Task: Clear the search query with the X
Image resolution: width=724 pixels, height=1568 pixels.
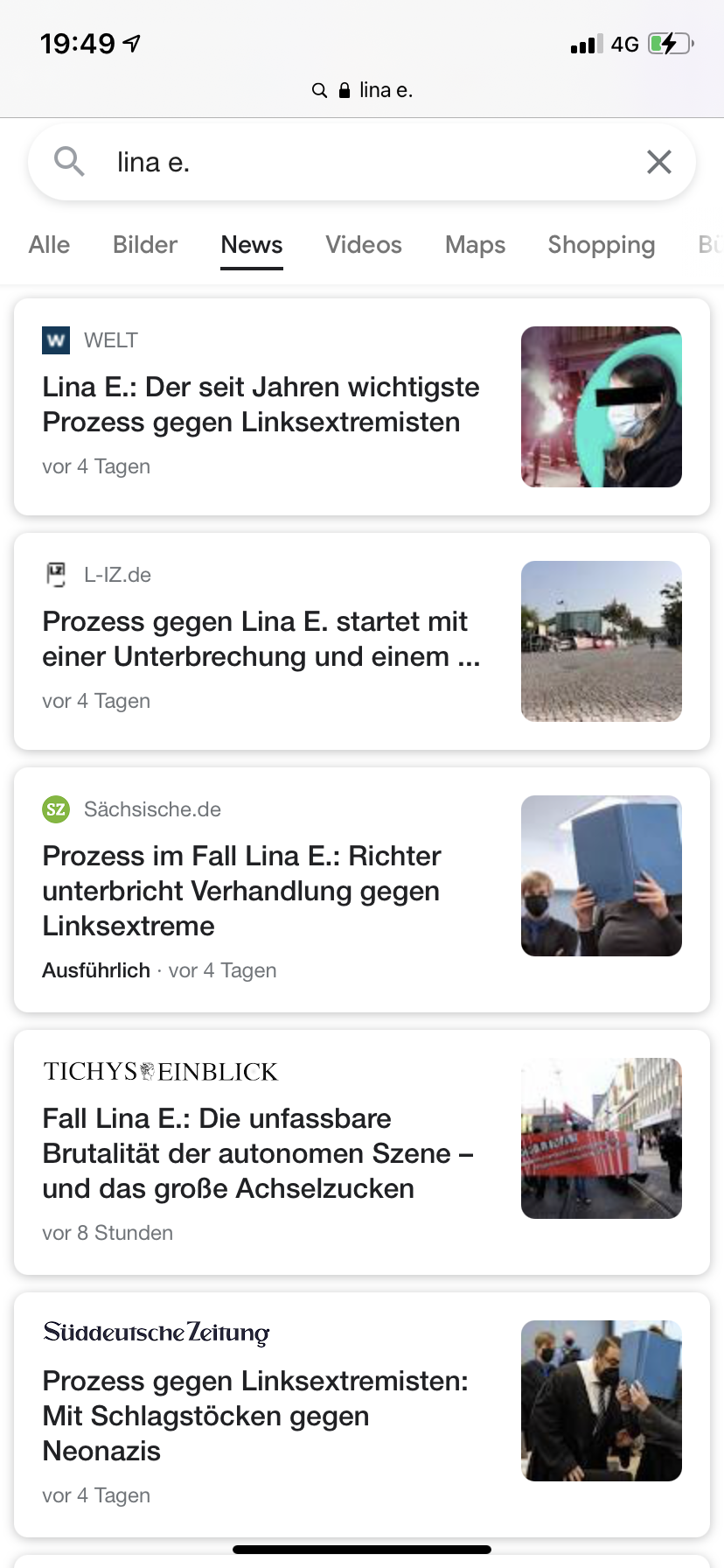Action: [x=658, y=162]
